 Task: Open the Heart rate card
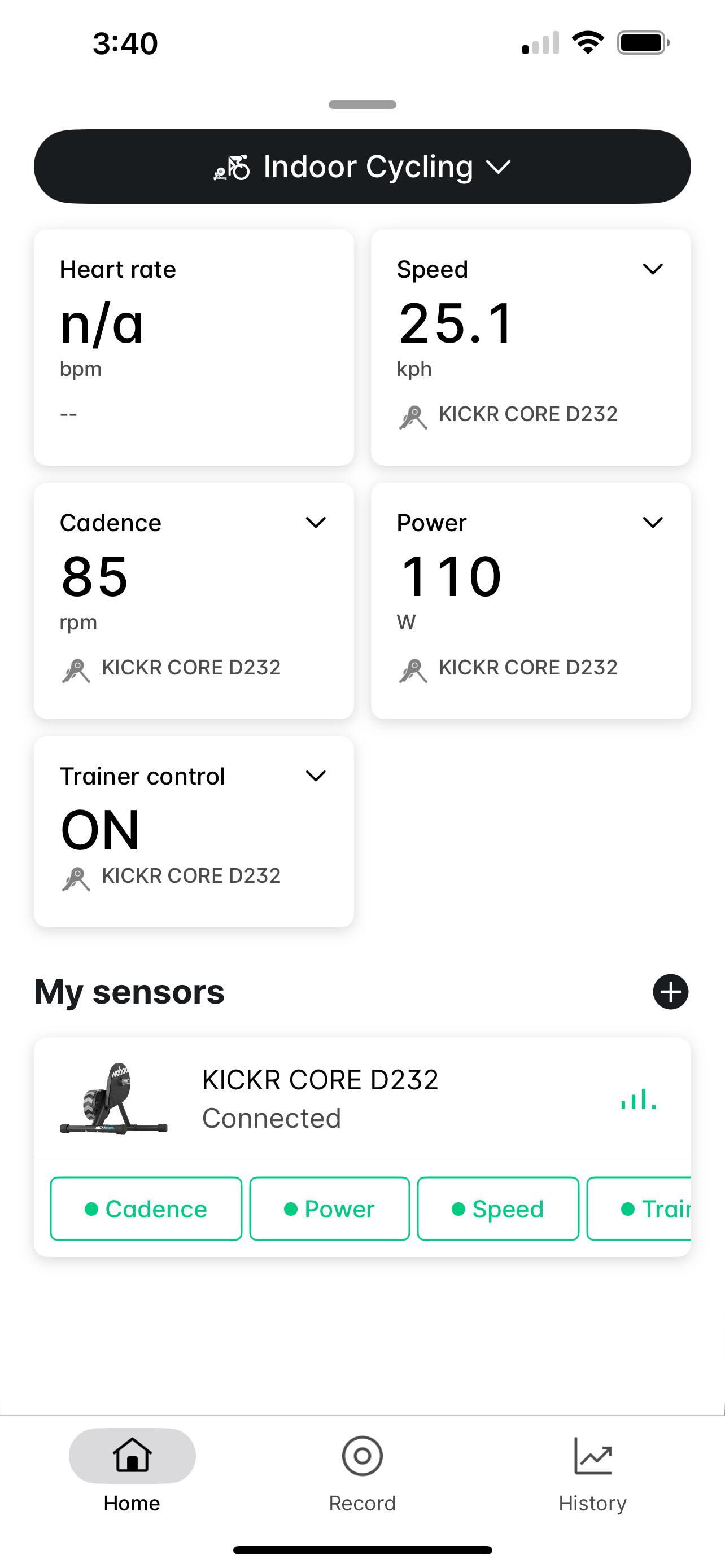point(194,347)
